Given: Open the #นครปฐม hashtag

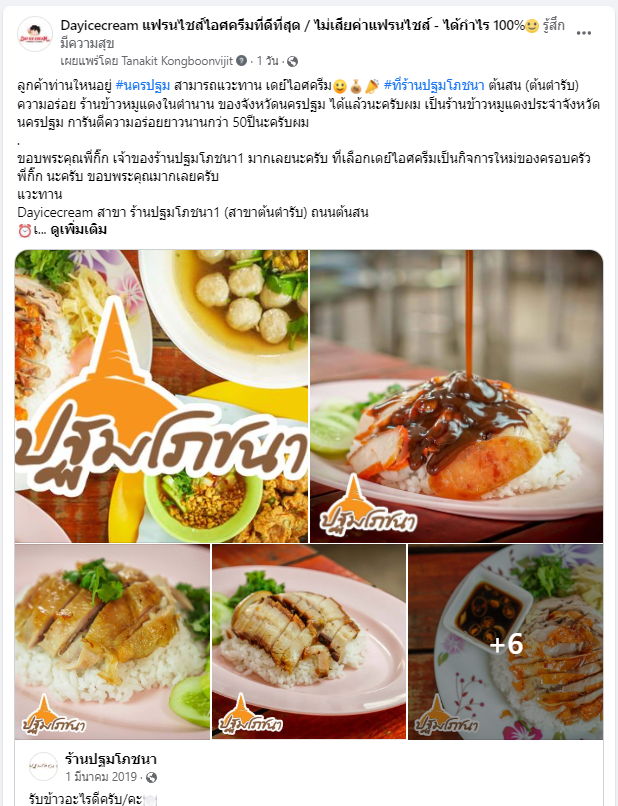Looking at the screenshot, I should pyautogui.click(x=142, y=86).
